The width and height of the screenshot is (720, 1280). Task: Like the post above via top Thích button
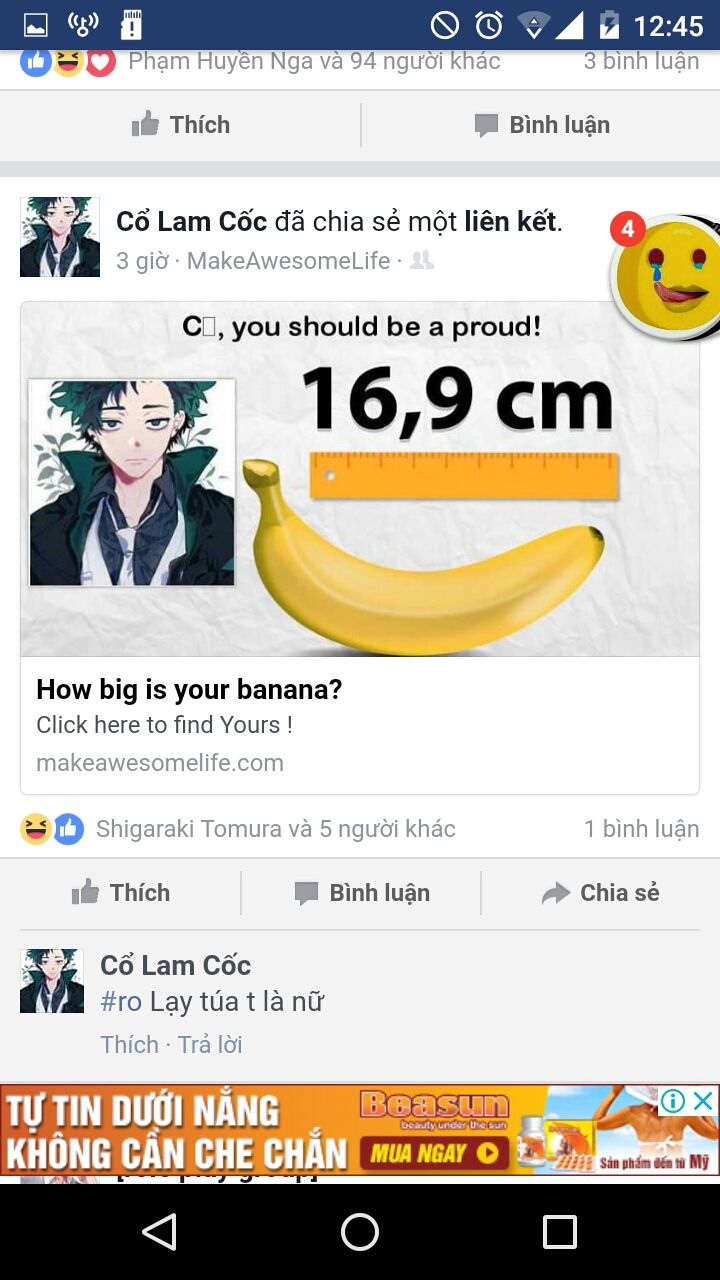[181, 125]
